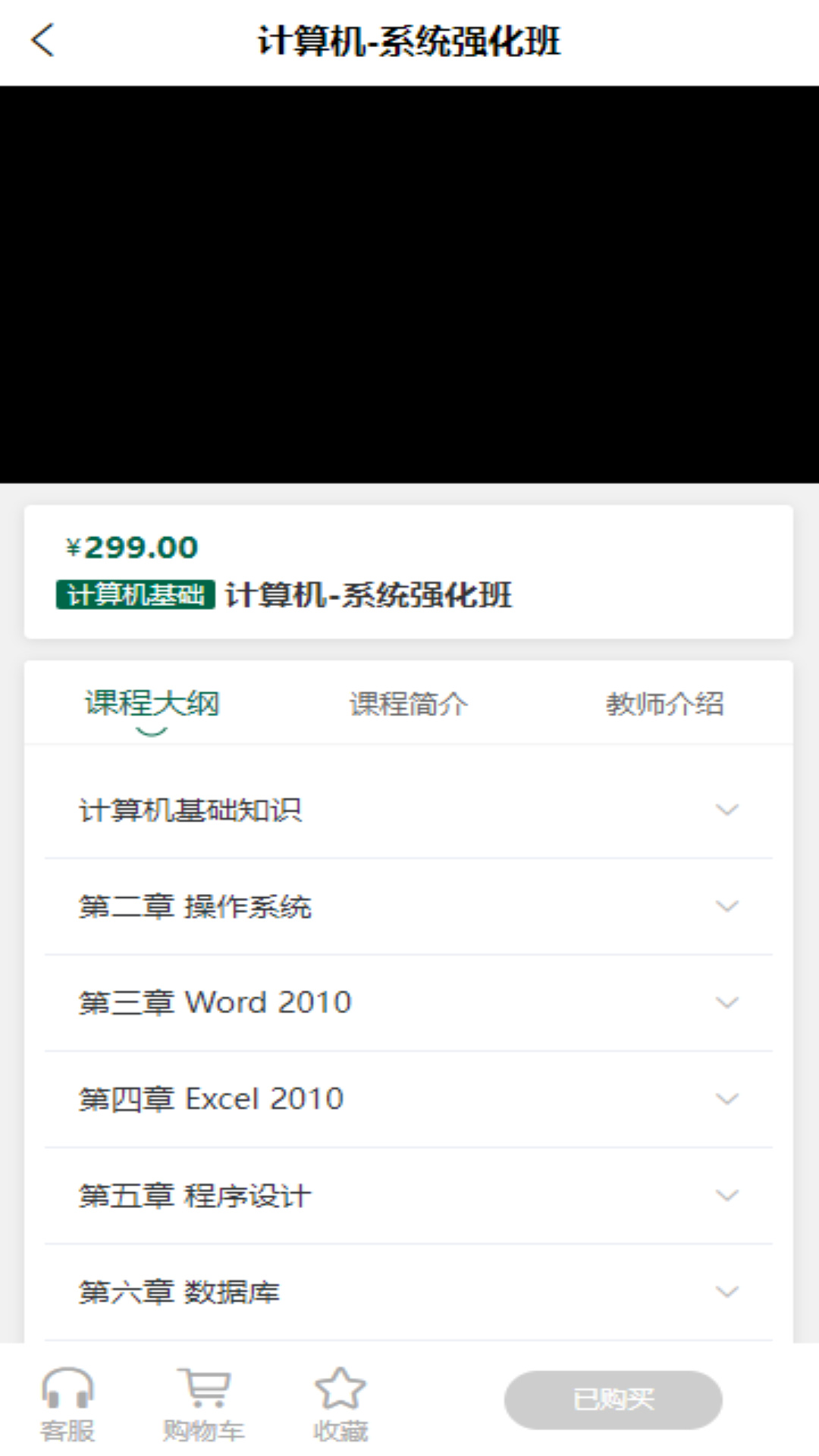The image size is (819, 1456).
Task: Toggle the 第五章 程序设计 section open
Action: point(409,1194)
